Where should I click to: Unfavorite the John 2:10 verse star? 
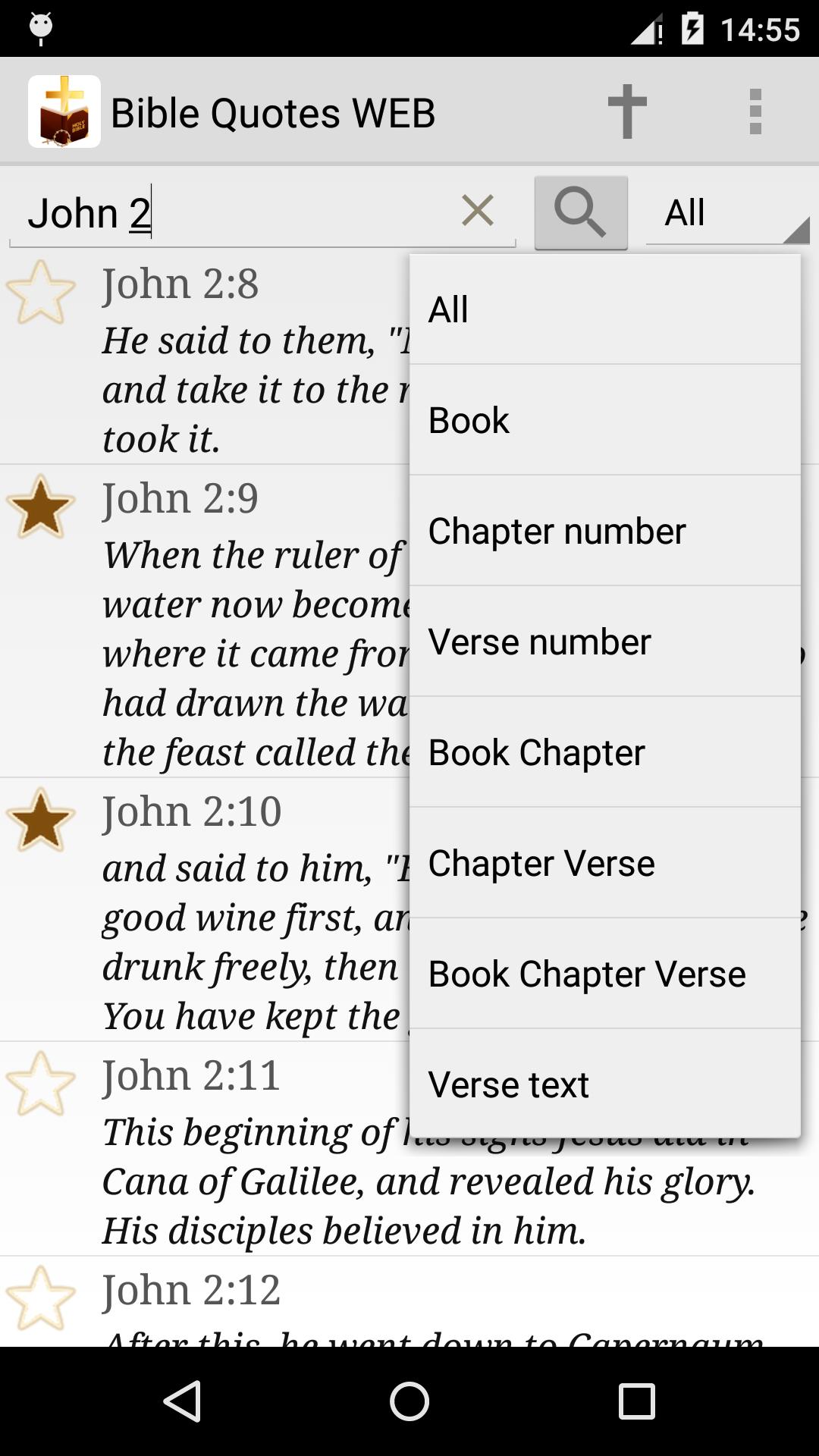[41, 820]
